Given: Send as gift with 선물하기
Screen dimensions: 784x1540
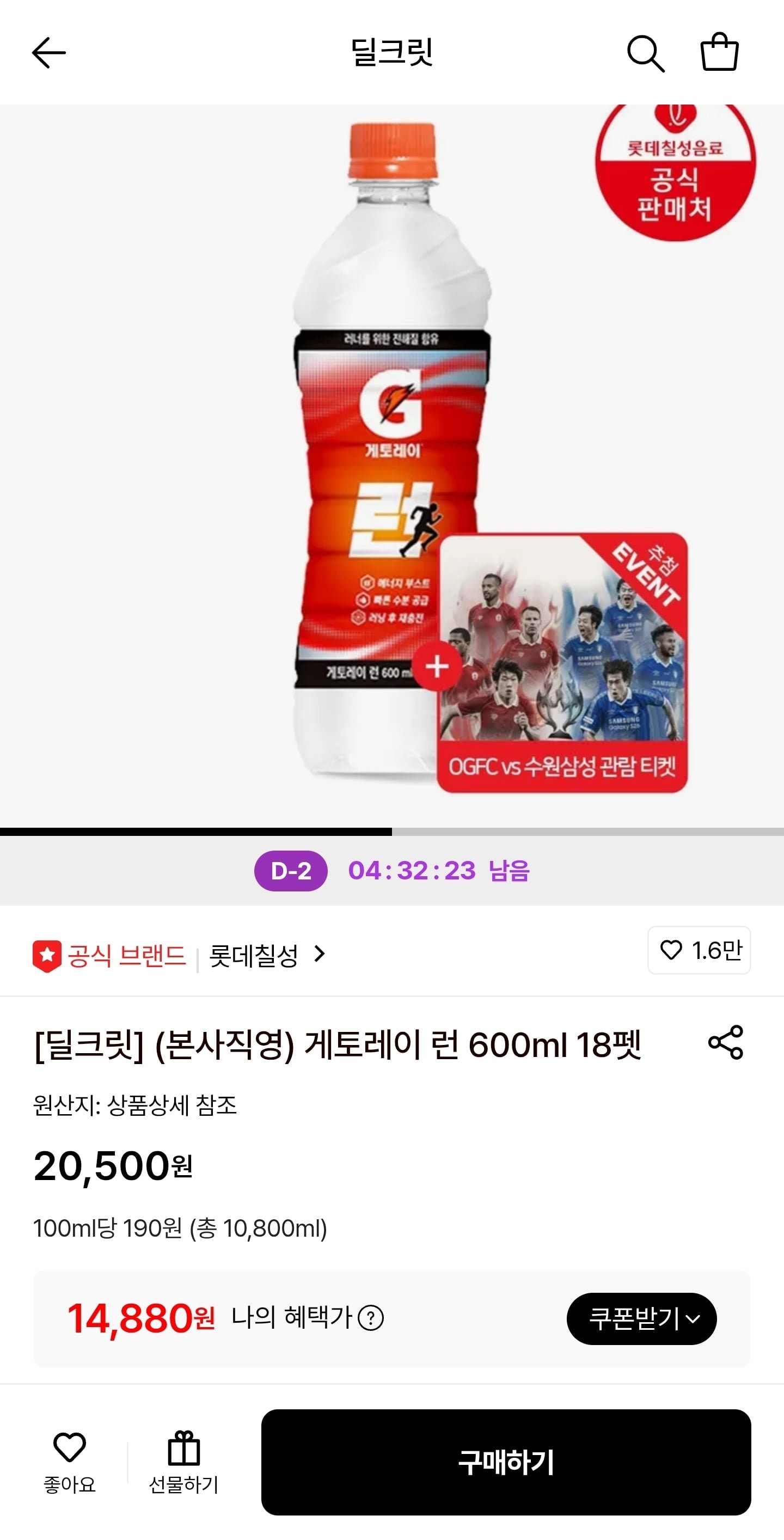Looking at the screenshot, I should 183,1461.
